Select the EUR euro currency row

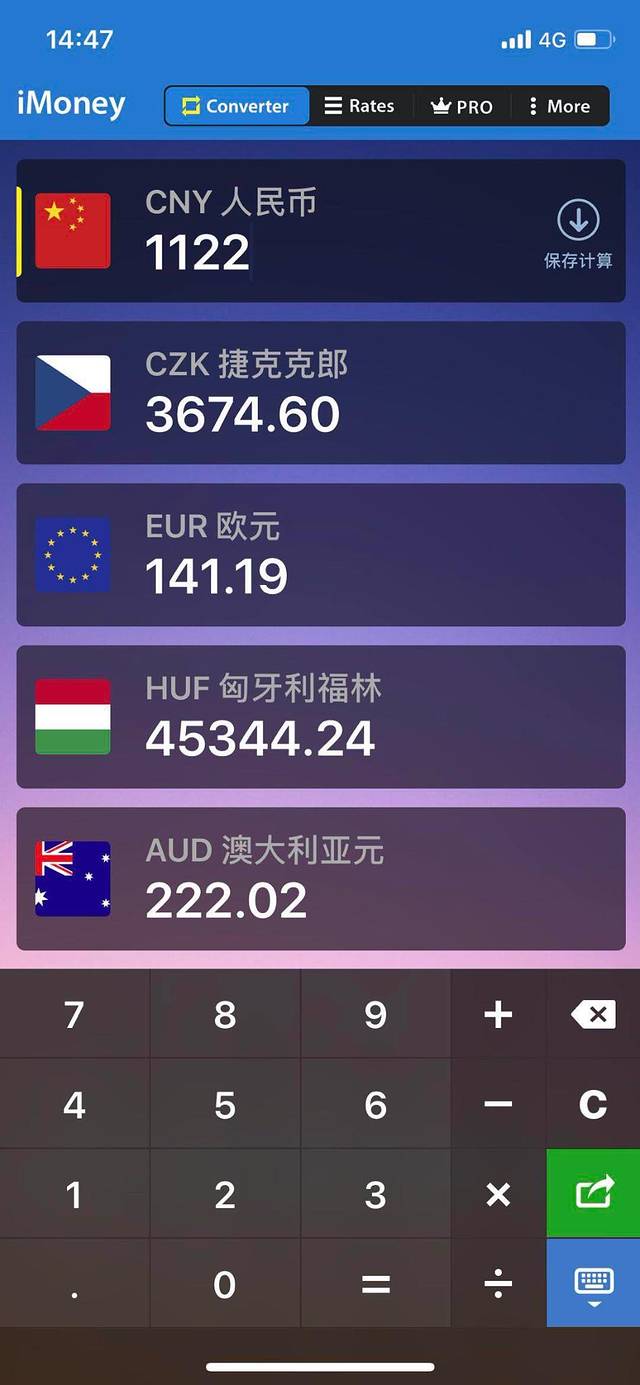click(321, 555)
